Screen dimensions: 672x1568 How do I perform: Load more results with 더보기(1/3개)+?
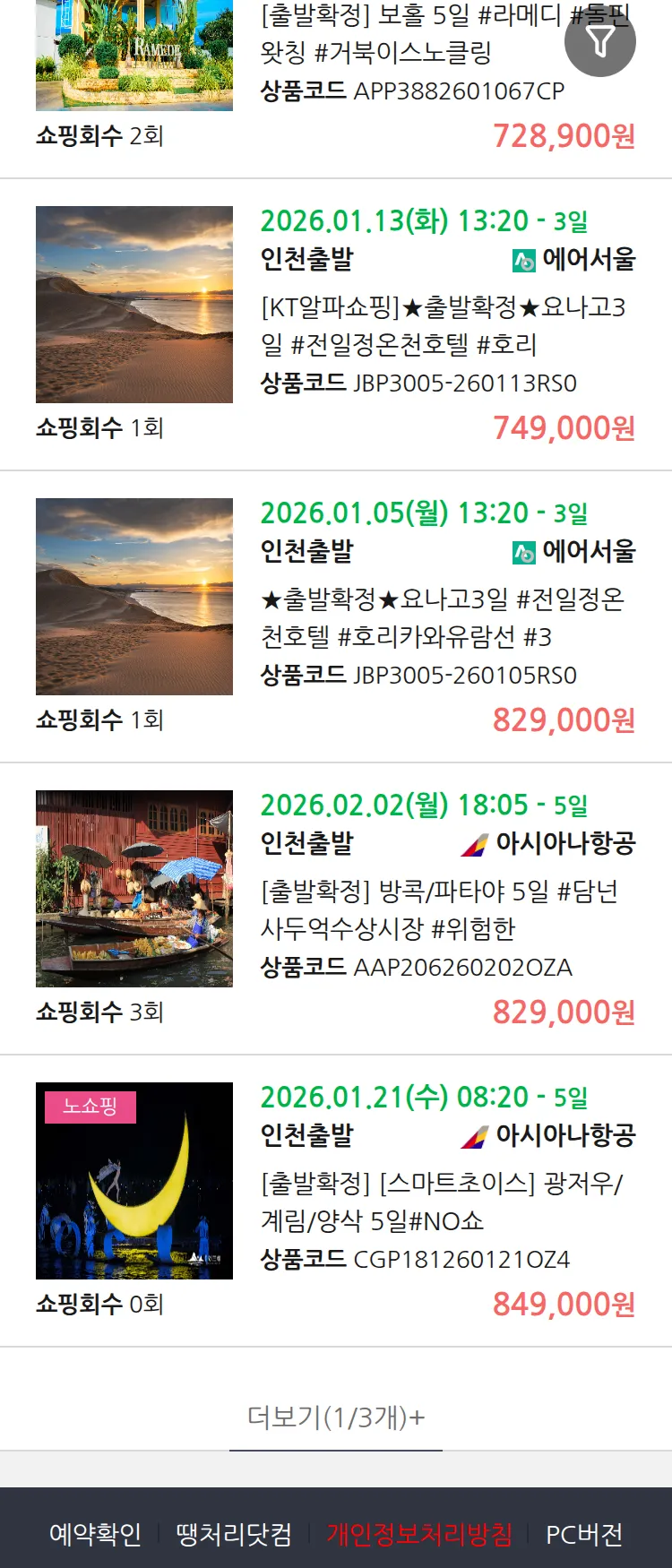pyautogui.click(x=336, y=1417)
